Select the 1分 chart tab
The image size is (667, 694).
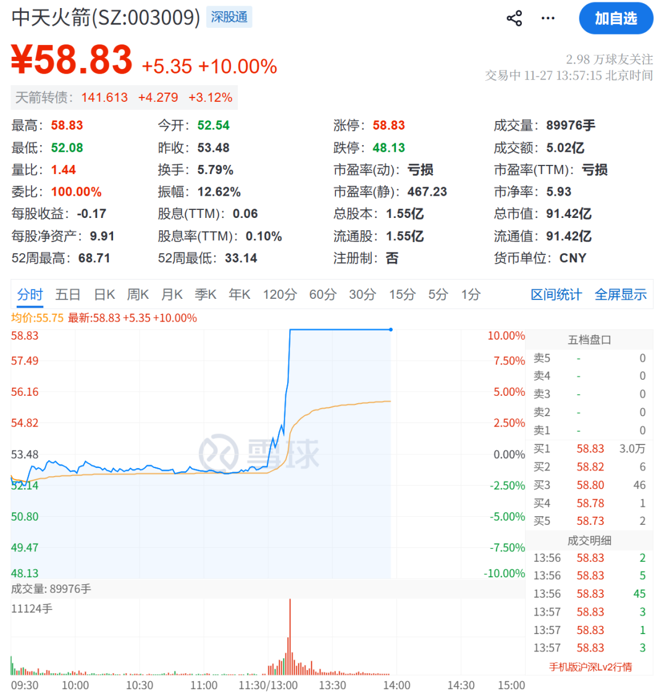pyautogui.click(x=470, y=294)
